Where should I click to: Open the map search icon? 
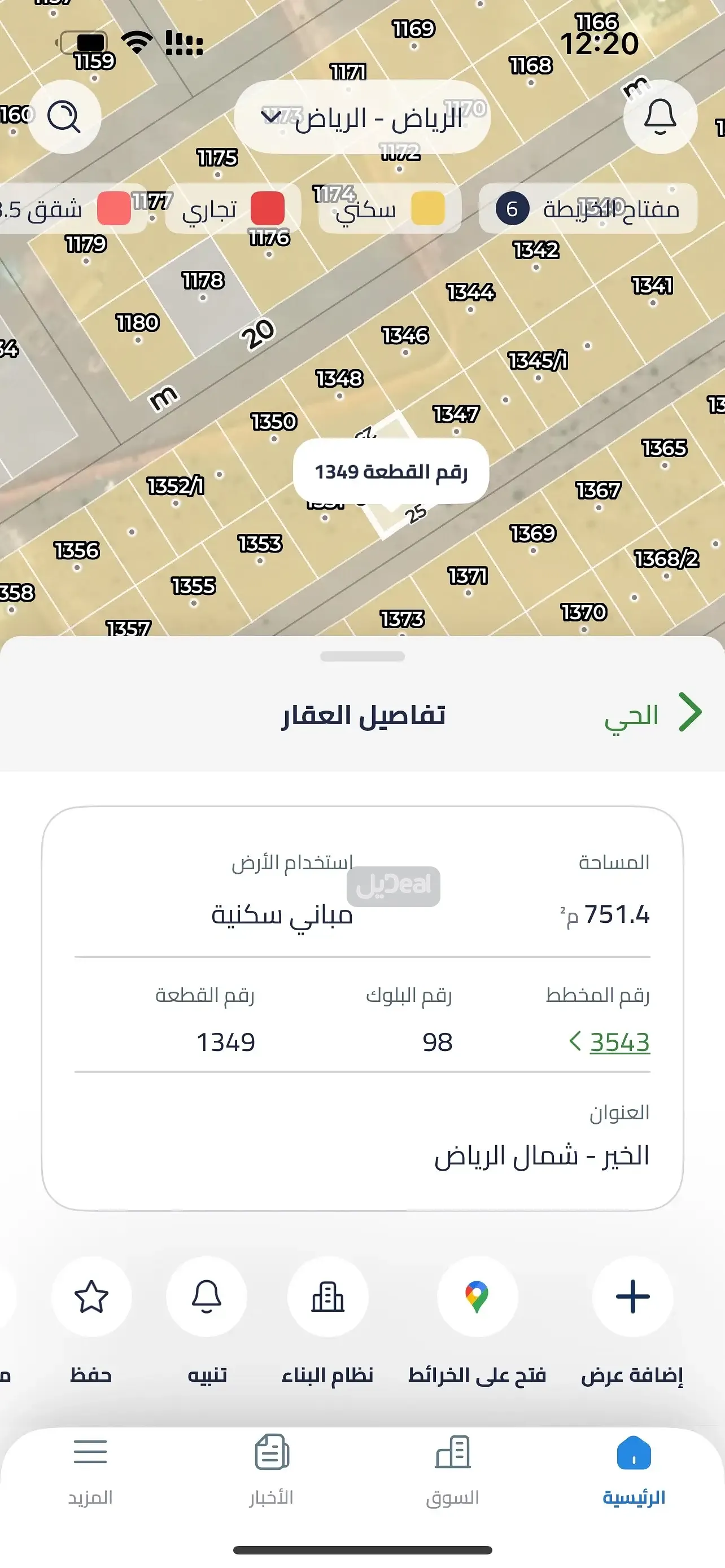[64, 116]
